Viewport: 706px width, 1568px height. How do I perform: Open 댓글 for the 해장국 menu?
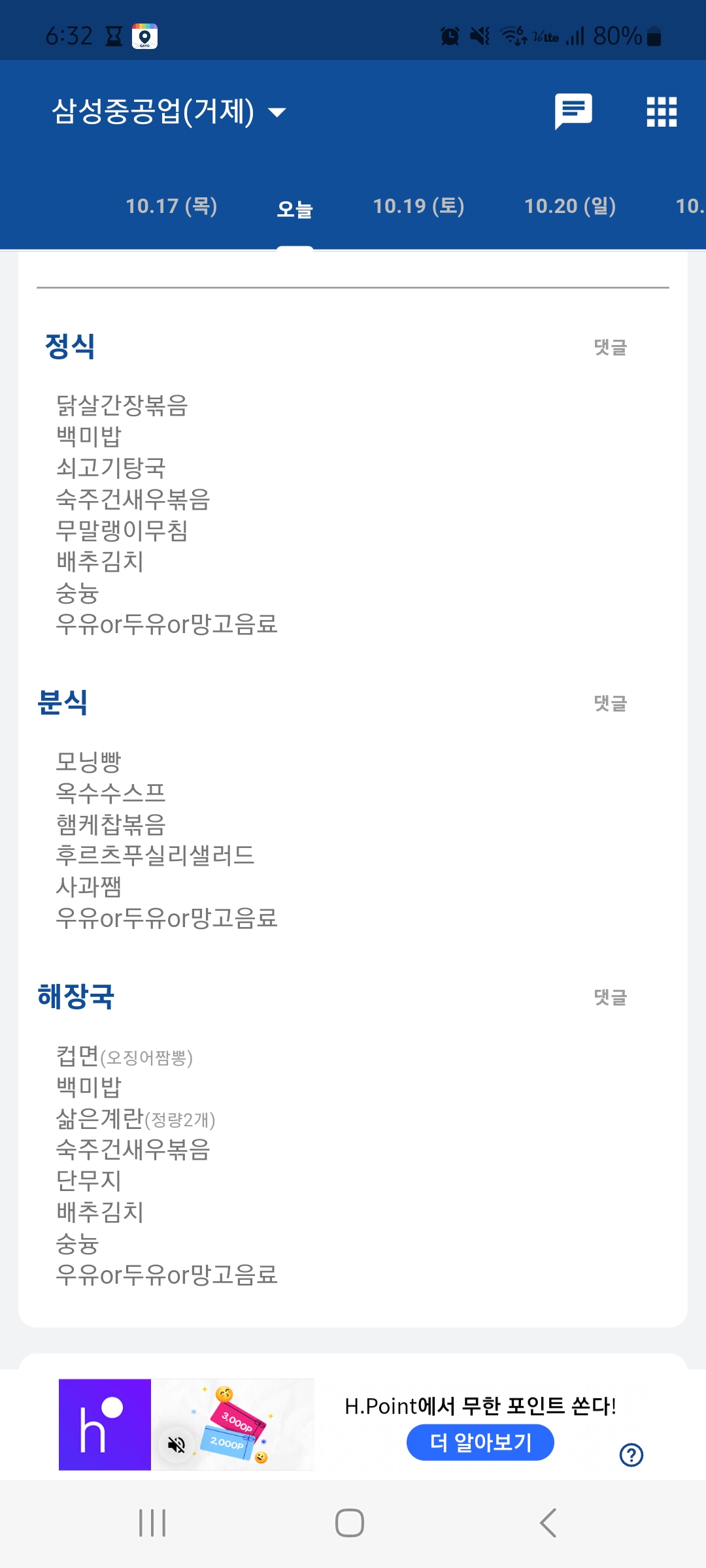(611, 997)
